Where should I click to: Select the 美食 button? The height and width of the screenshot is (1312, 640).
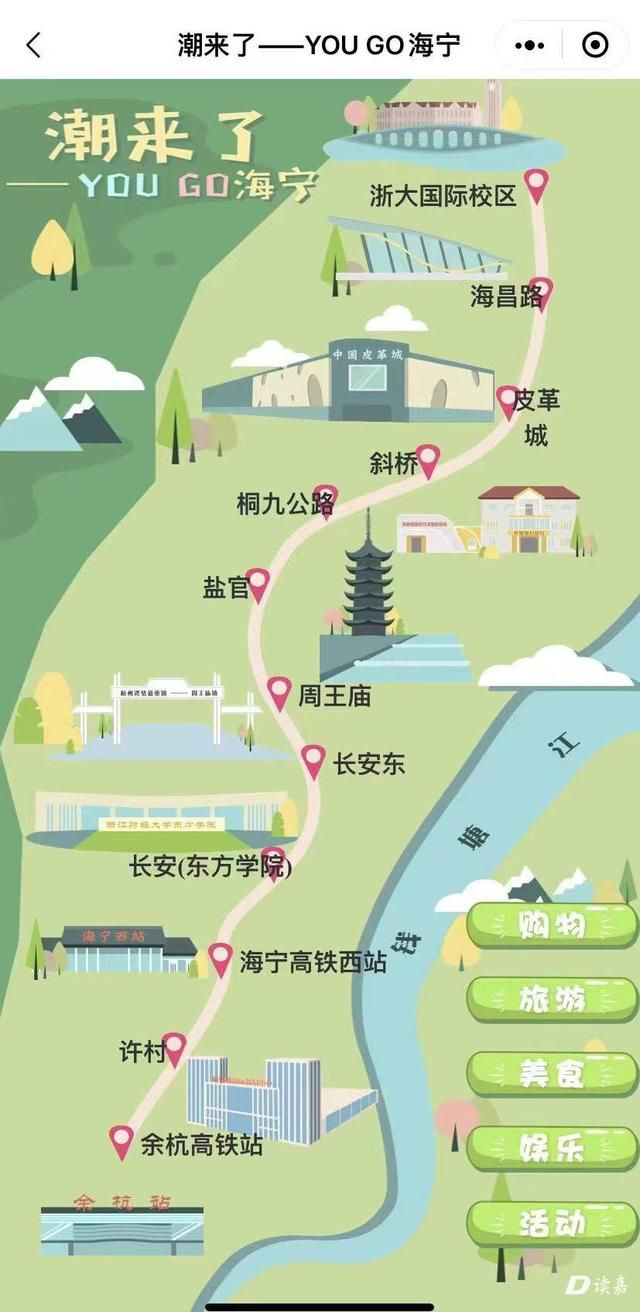[x=552, y=1074]
